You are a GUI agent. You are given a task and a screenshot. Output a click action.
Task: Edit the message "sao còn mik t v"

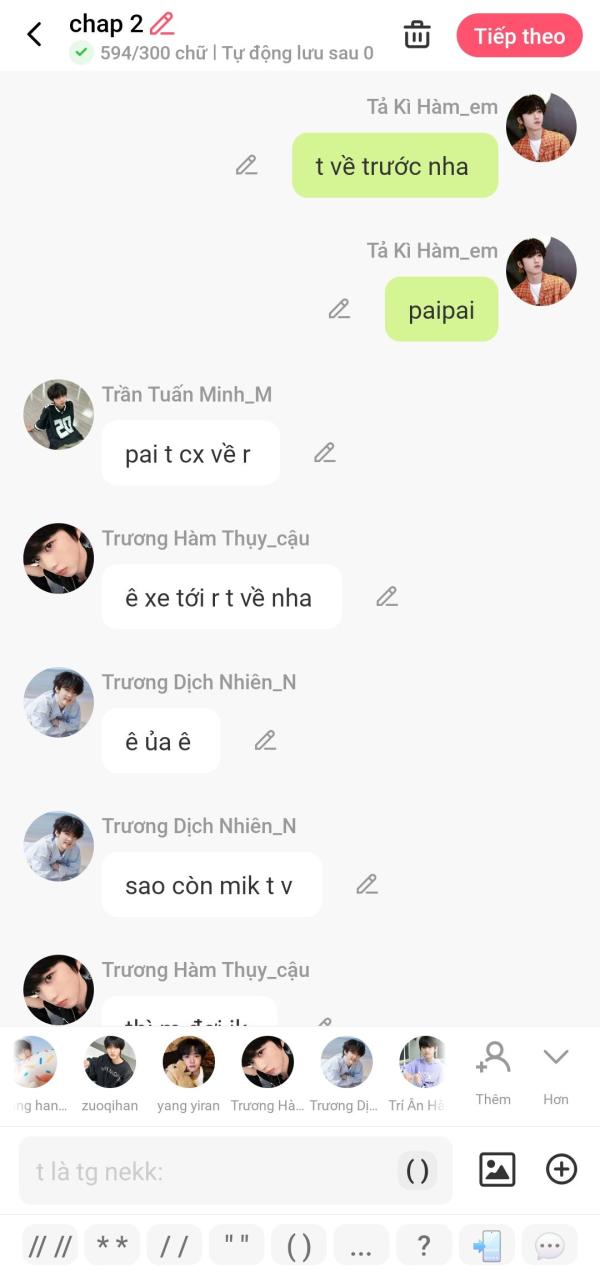(x=367, y=884)
